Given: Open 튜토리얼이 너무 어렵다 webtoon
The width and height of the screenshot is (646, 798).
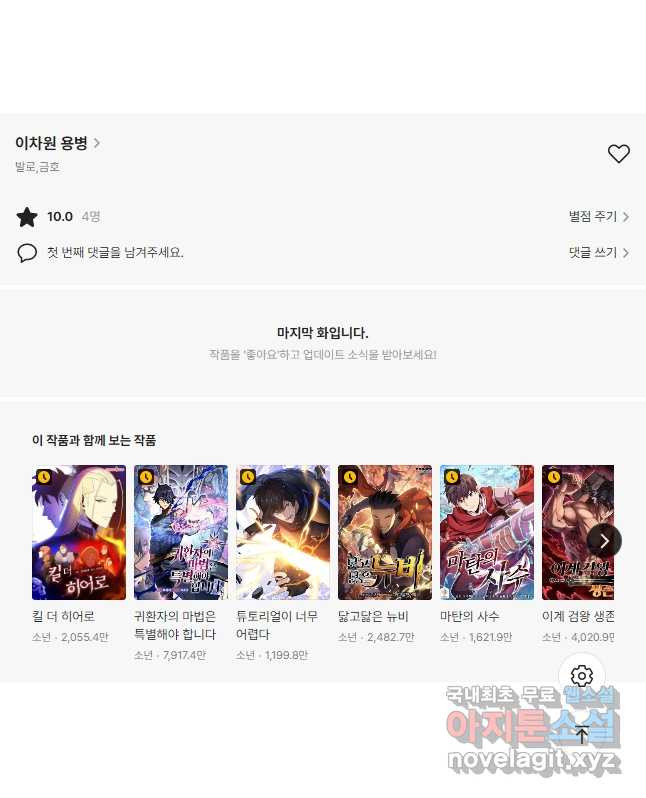Looking at the screenshot, I should click(283, 532).
